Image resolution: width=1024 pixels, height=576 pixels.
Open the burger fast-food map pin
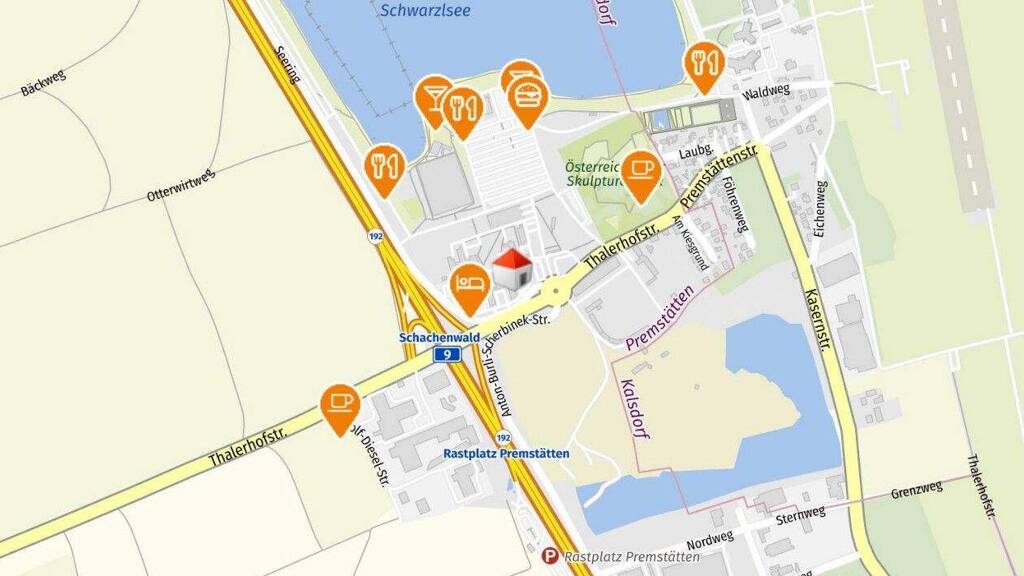(527, 101)
